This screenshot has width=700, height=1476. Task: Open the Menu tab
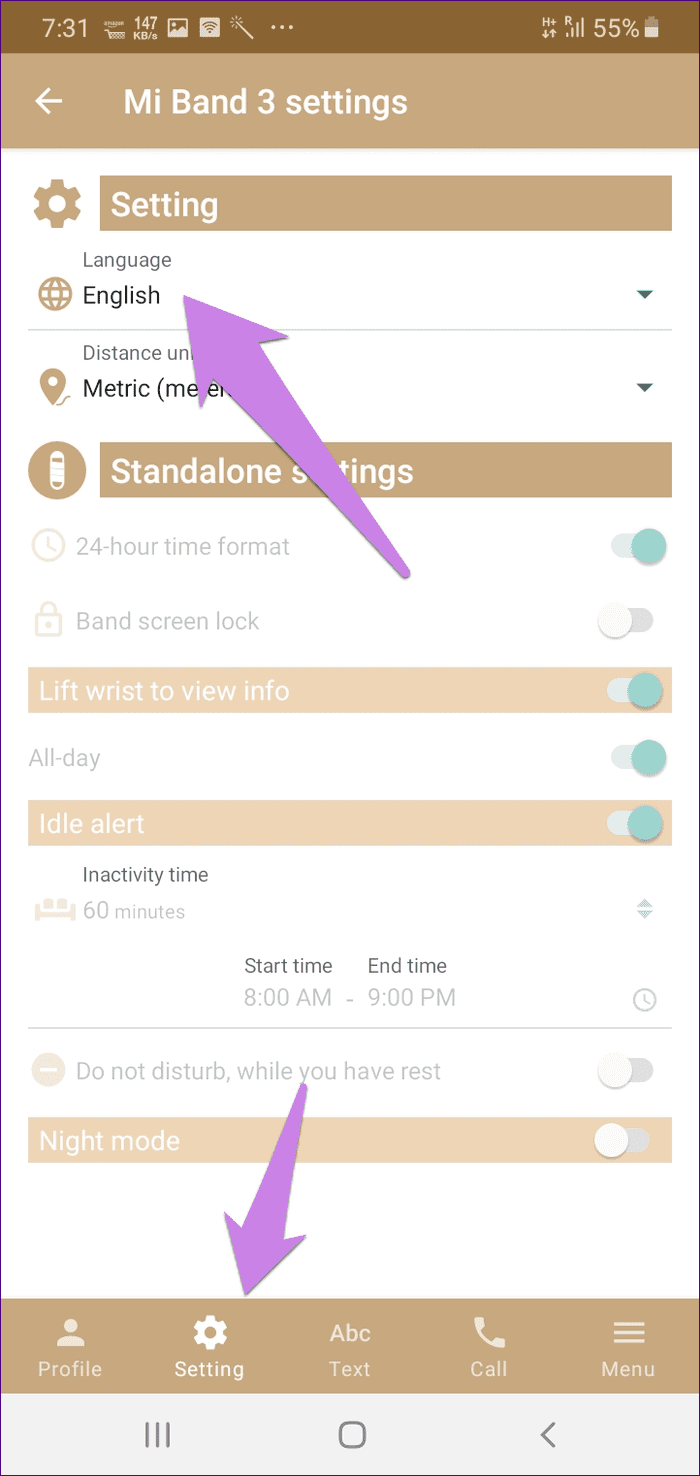coord(628,1347)
